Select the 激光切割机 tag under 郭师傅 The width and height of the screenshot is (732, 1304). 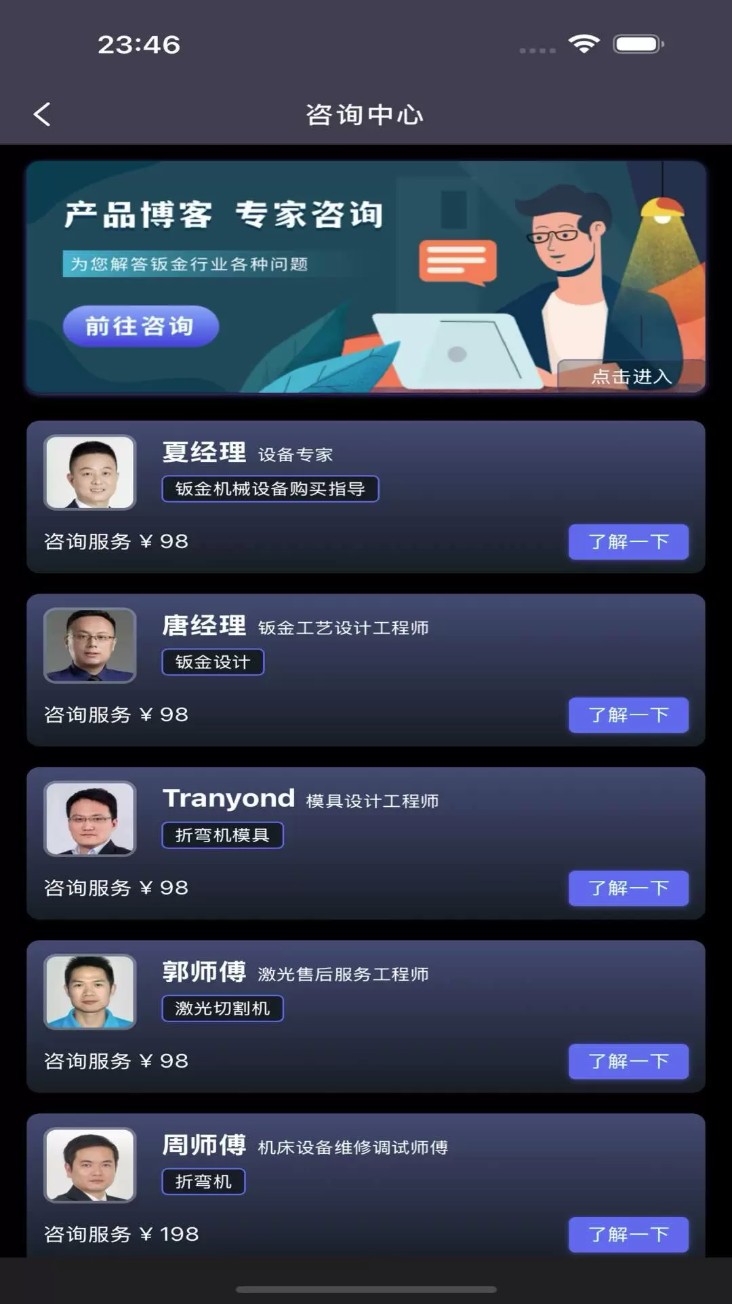point(223,1008)
